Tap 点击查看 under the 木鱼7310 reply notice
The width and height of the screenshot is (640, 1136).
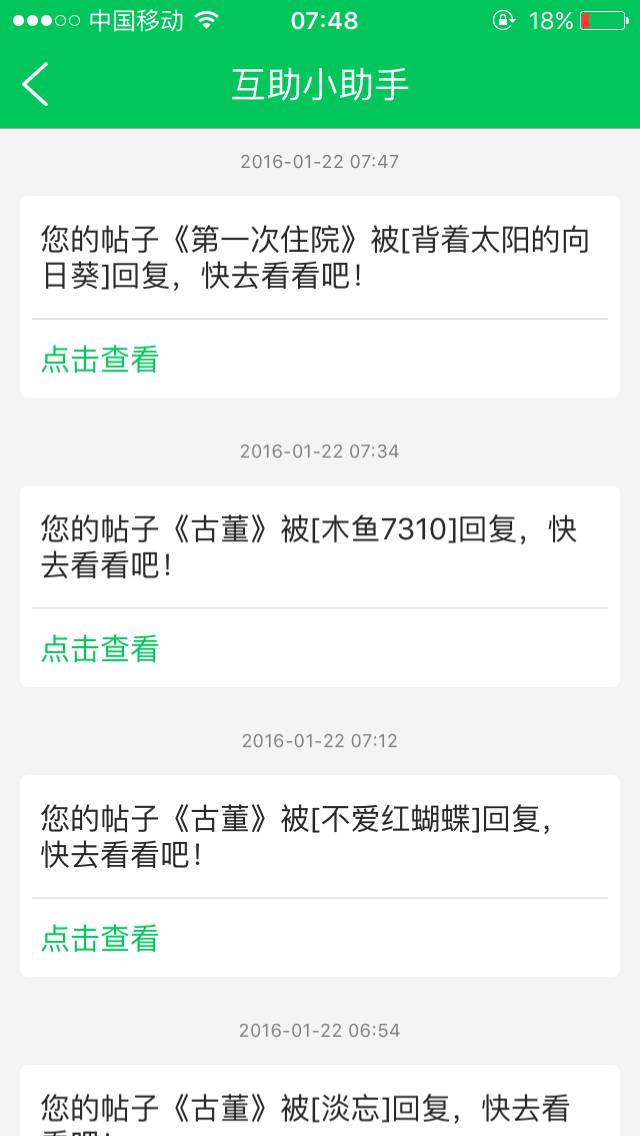pos(100,649)
